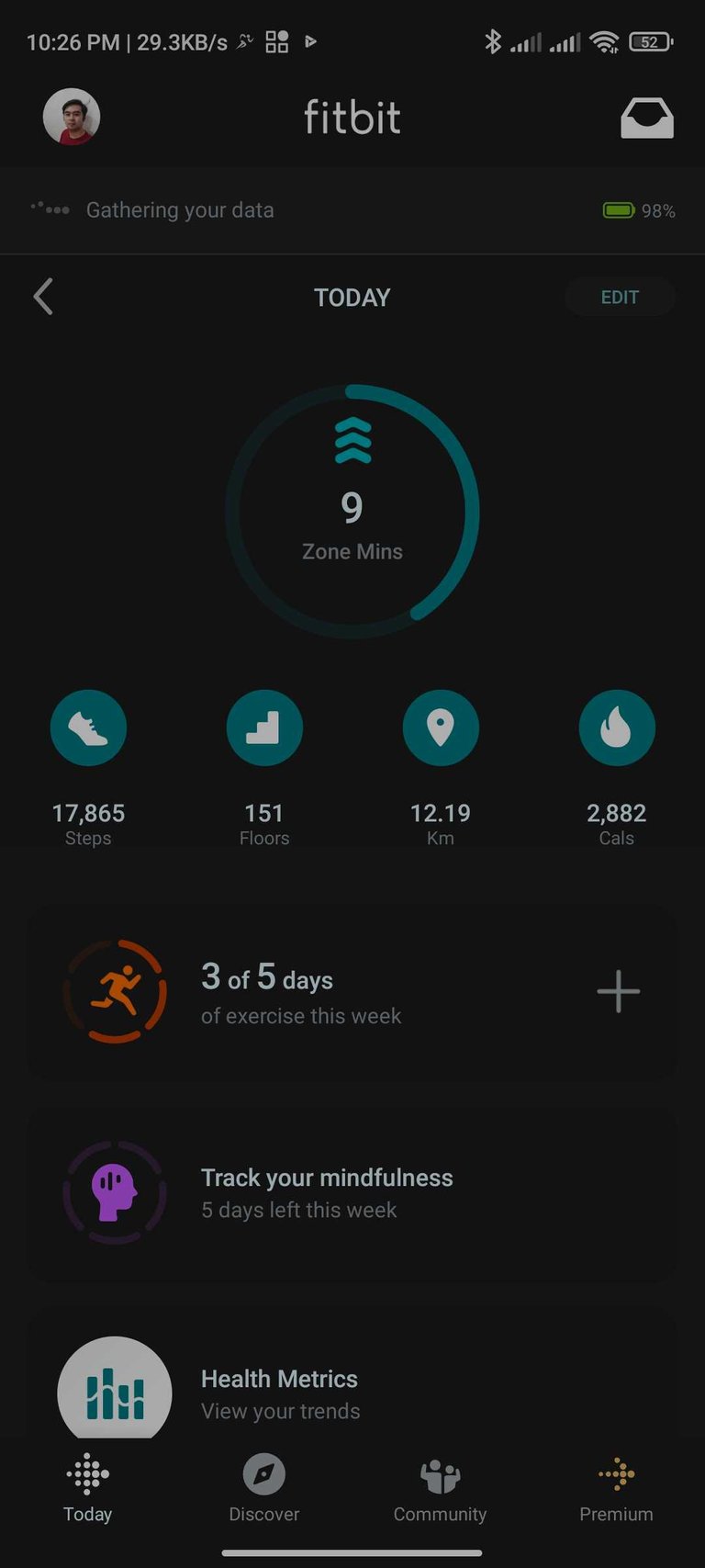View Floors details
Viewport: 705px width, 1568px height.
[264, 769]
